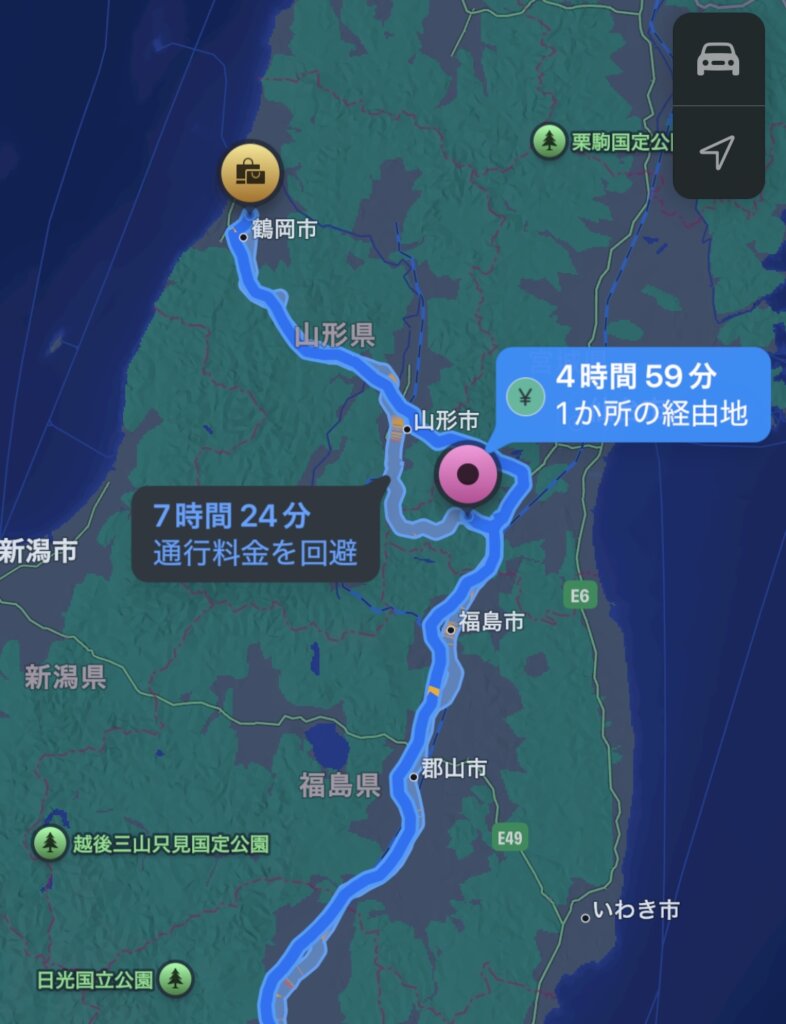This screenshot has width=786, height=1024.
Task: Tap the location tracking arrow
Action: tap(718, 151)
